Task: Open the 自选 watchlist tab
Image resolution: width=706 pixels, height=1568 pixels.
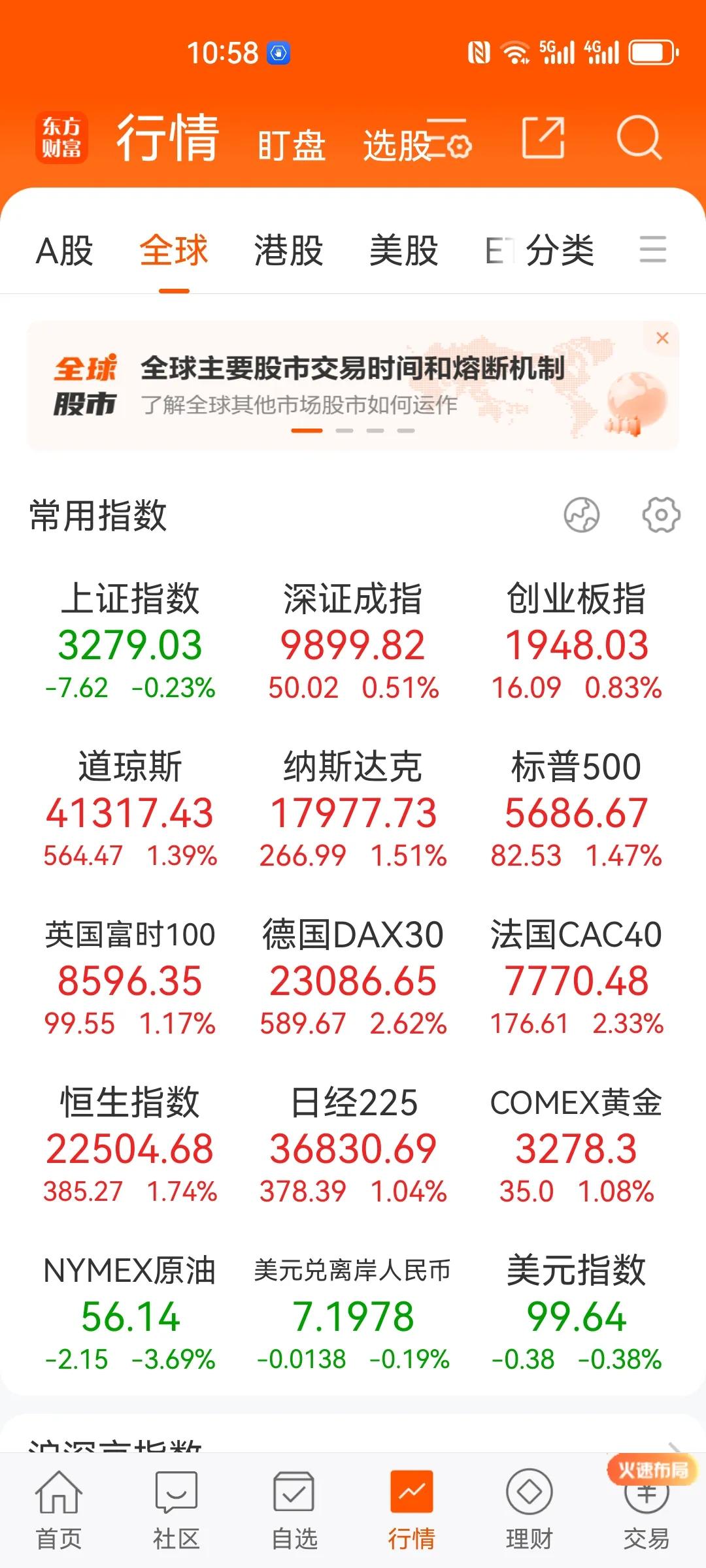Action: coord(294,1511)
